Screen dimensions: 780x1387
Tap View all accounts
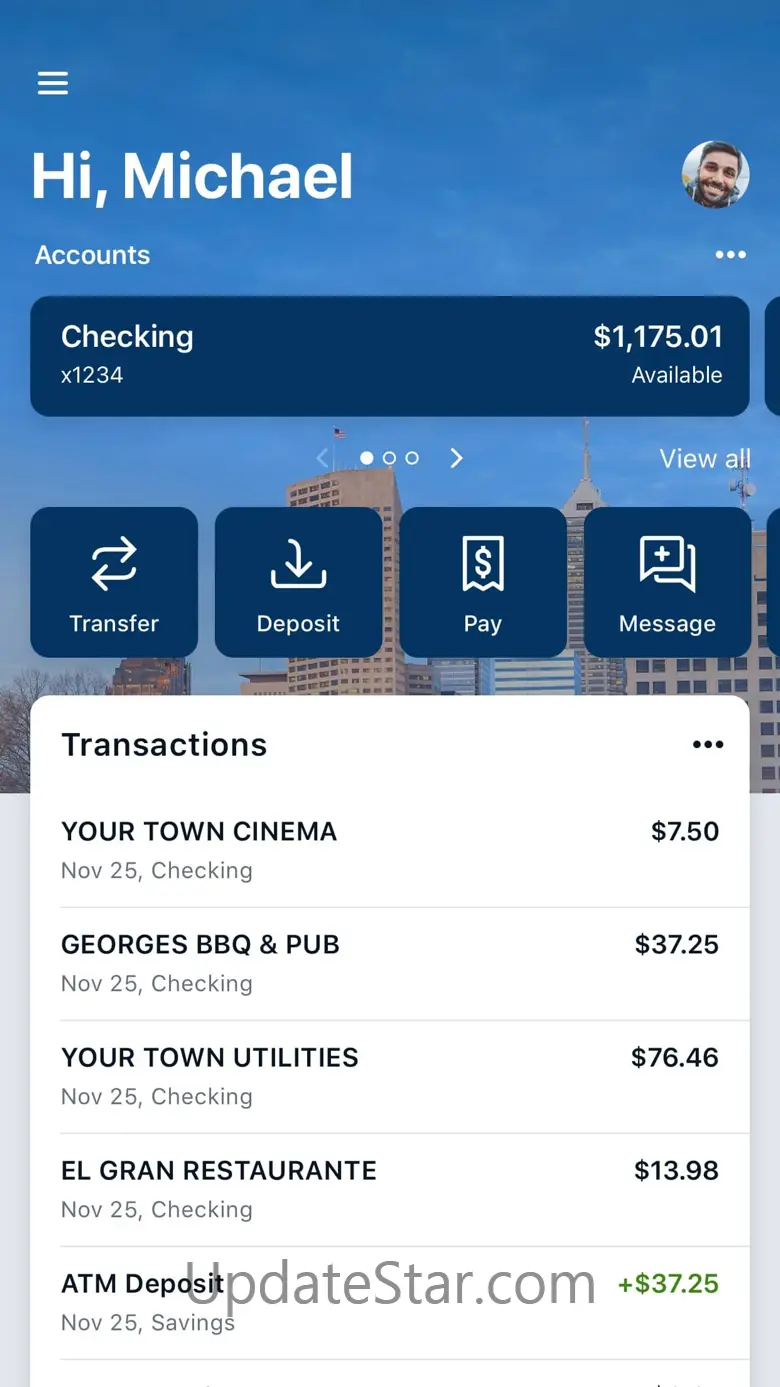point(705,459)
